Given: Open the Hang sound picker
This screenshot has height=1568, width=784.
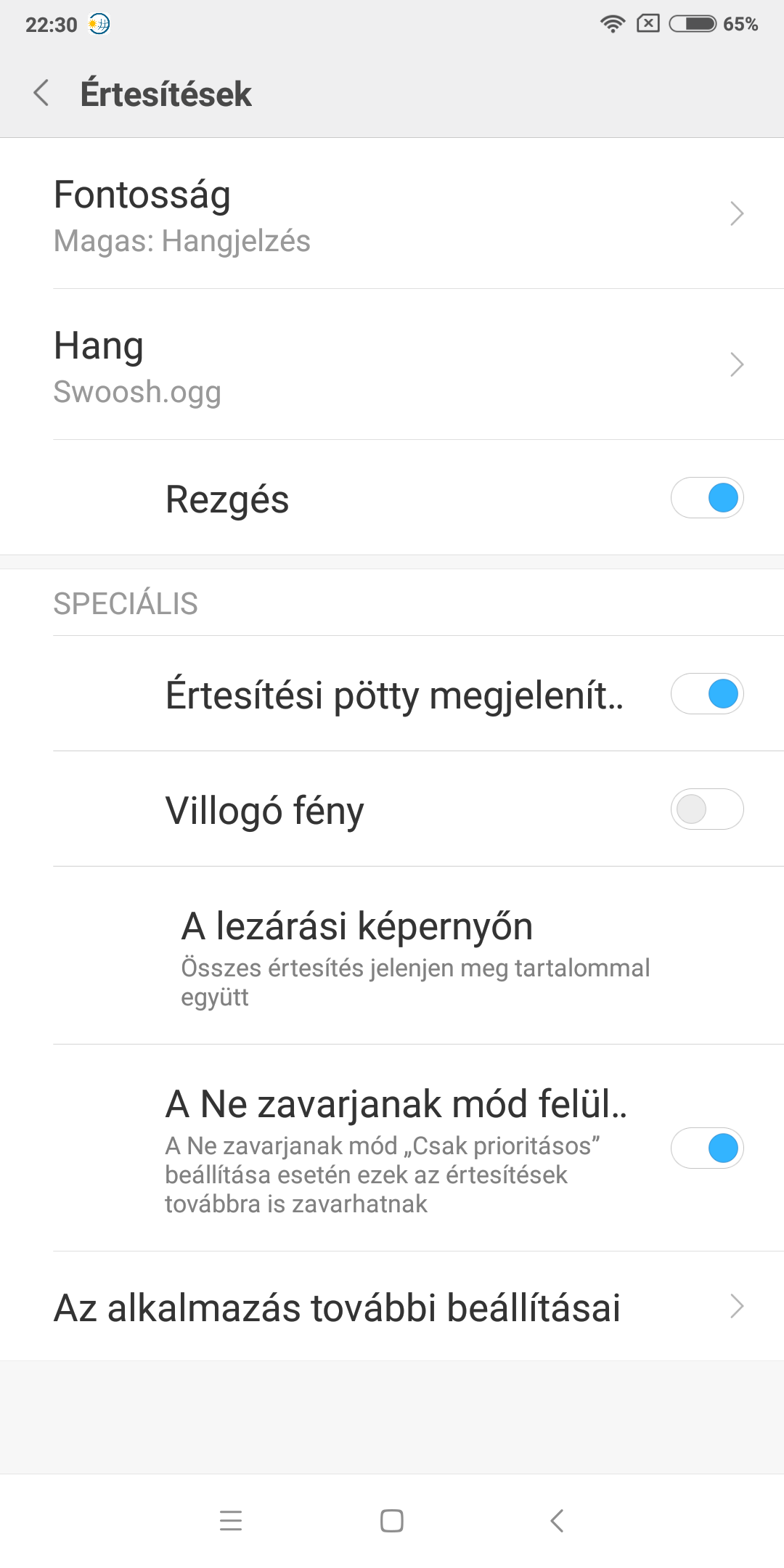Looking at the screenshot, I should 392,364.
